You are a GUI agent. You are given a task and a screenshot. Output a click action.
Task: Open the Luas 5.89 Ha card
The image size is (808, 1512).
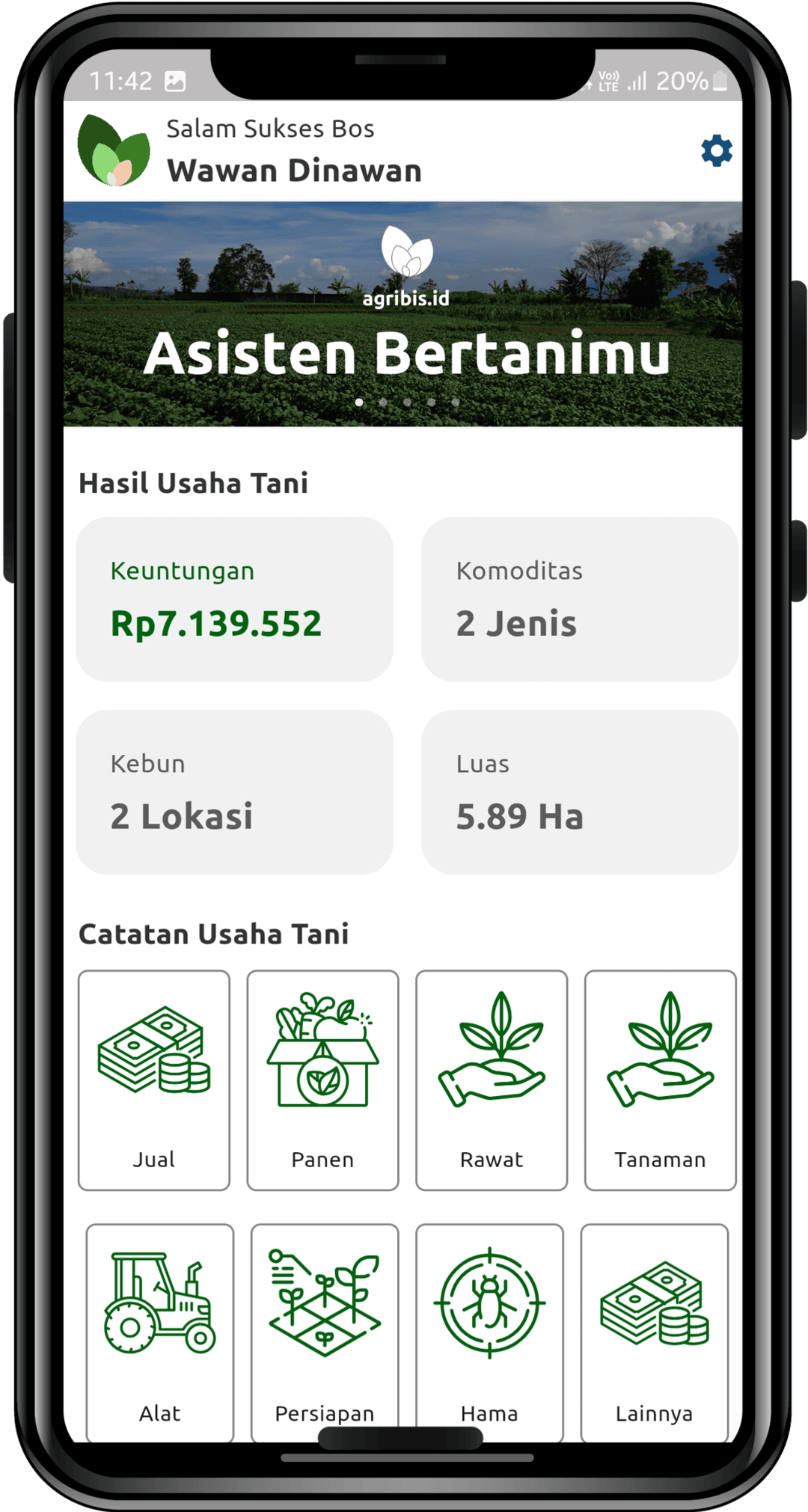(580, 792)
